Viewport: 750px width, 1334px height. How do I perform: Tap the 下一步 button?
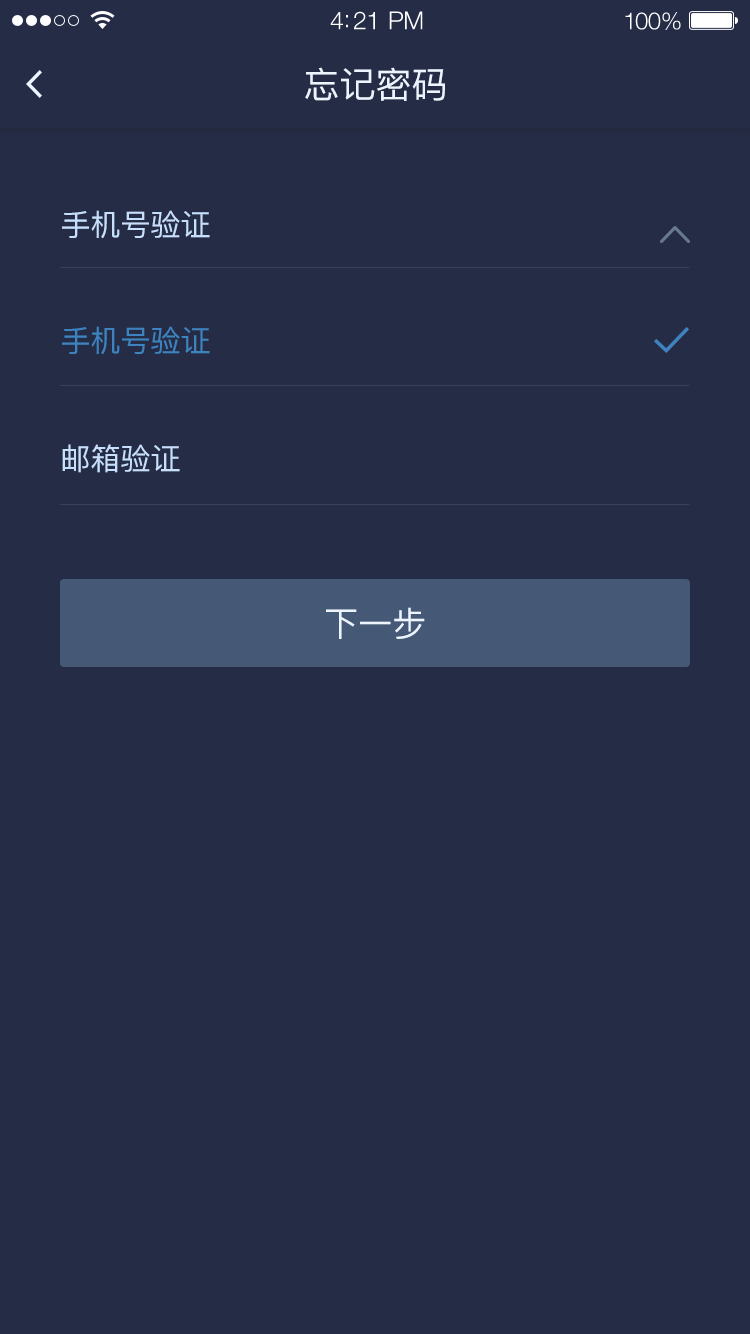[375, 623]
